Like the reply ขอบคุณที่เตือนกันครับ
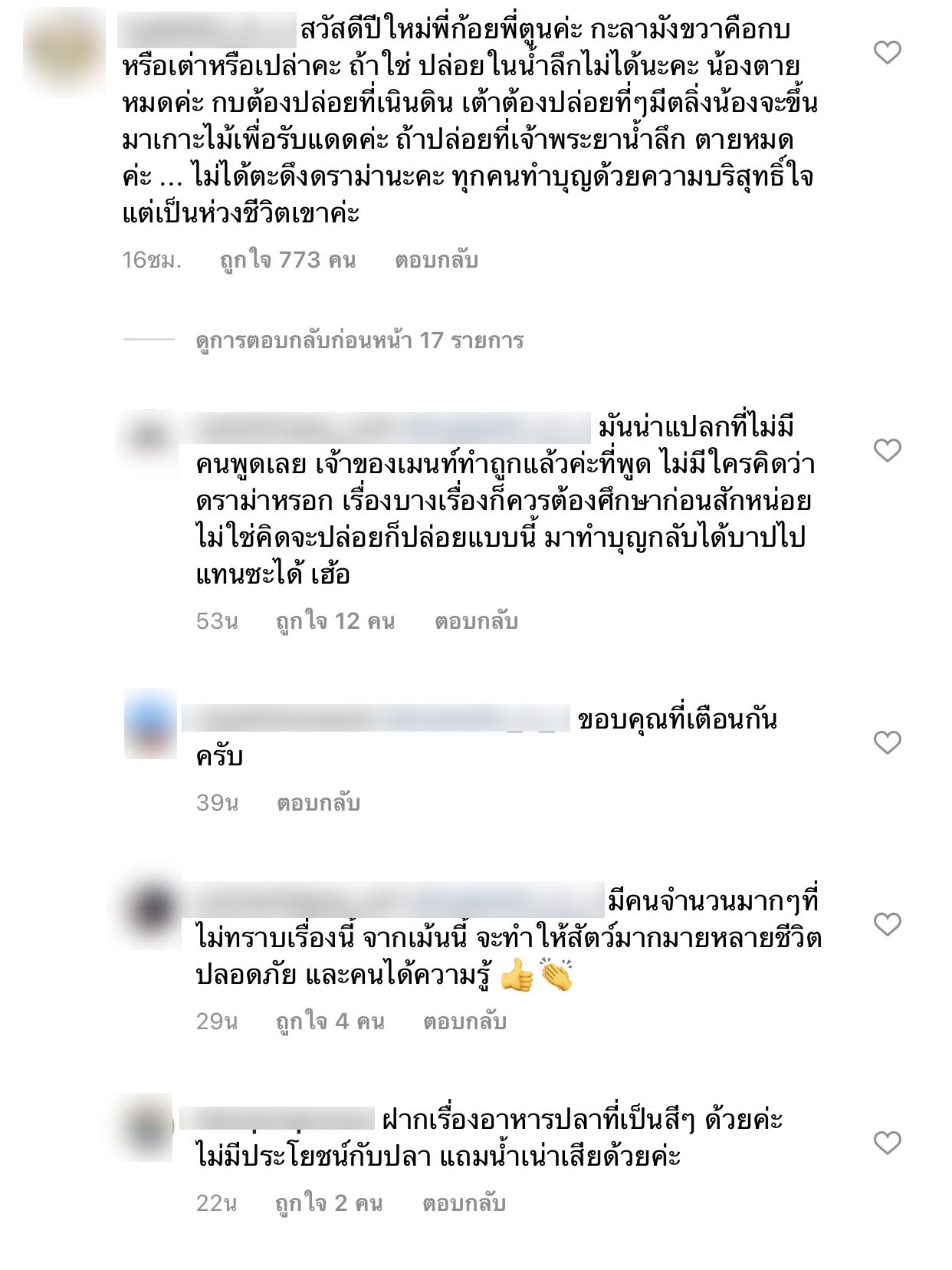Screen dimensions: 952x1270 887,742
